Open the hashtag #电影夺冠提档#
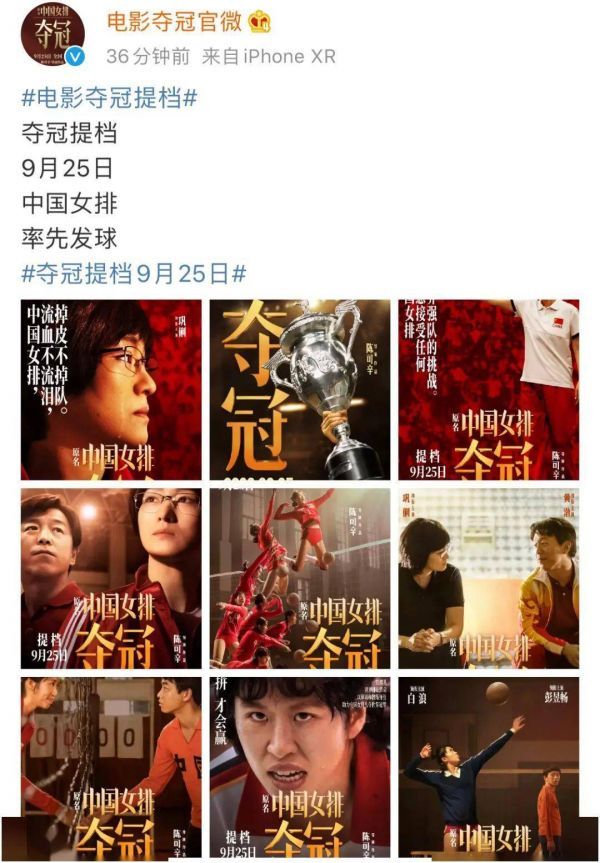Screen dimensions: 600x863 coord(108,98)
